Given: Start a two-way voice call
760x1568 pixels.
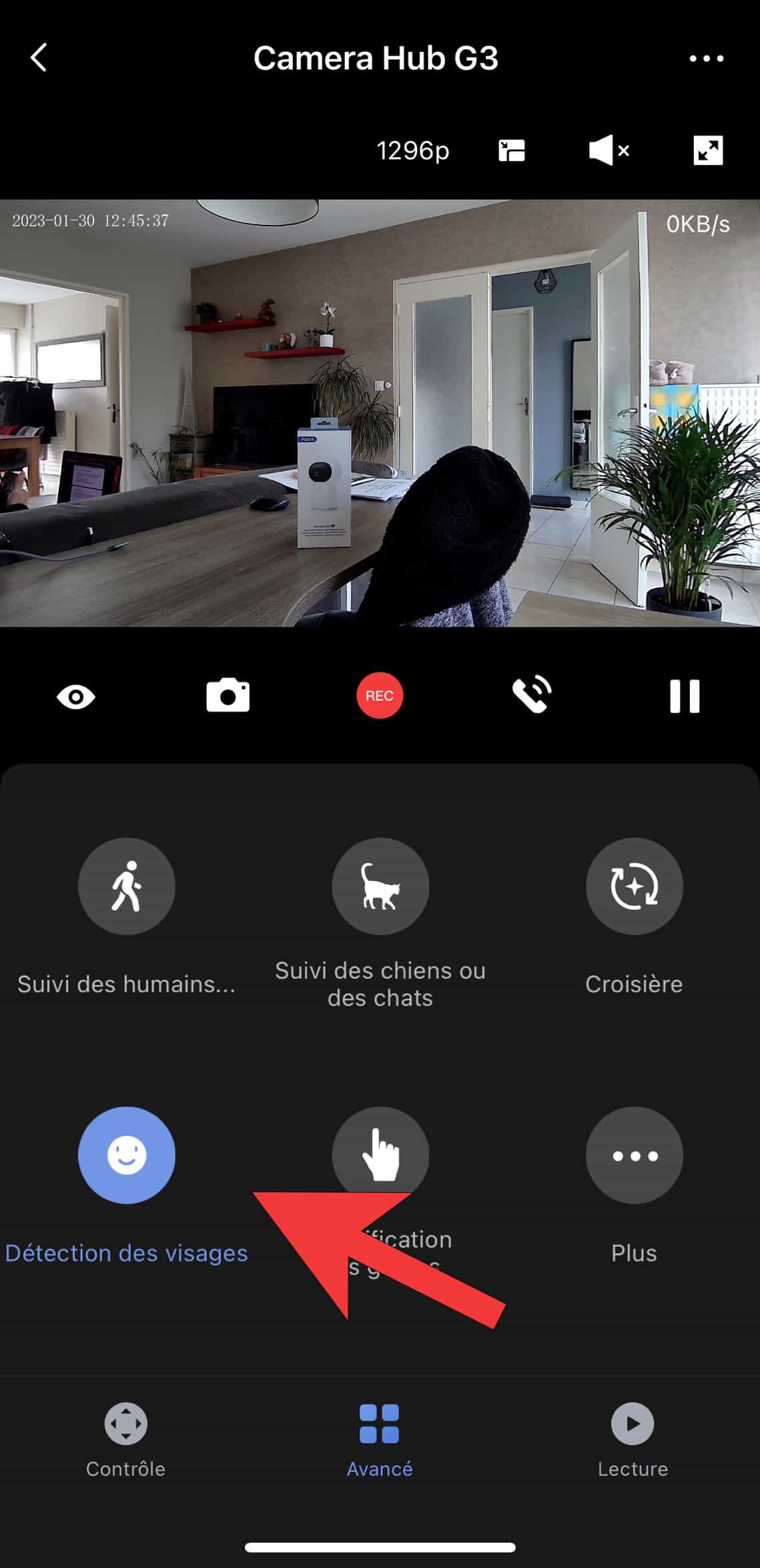Looking at the screenshot, I should (x=532, y=695).
